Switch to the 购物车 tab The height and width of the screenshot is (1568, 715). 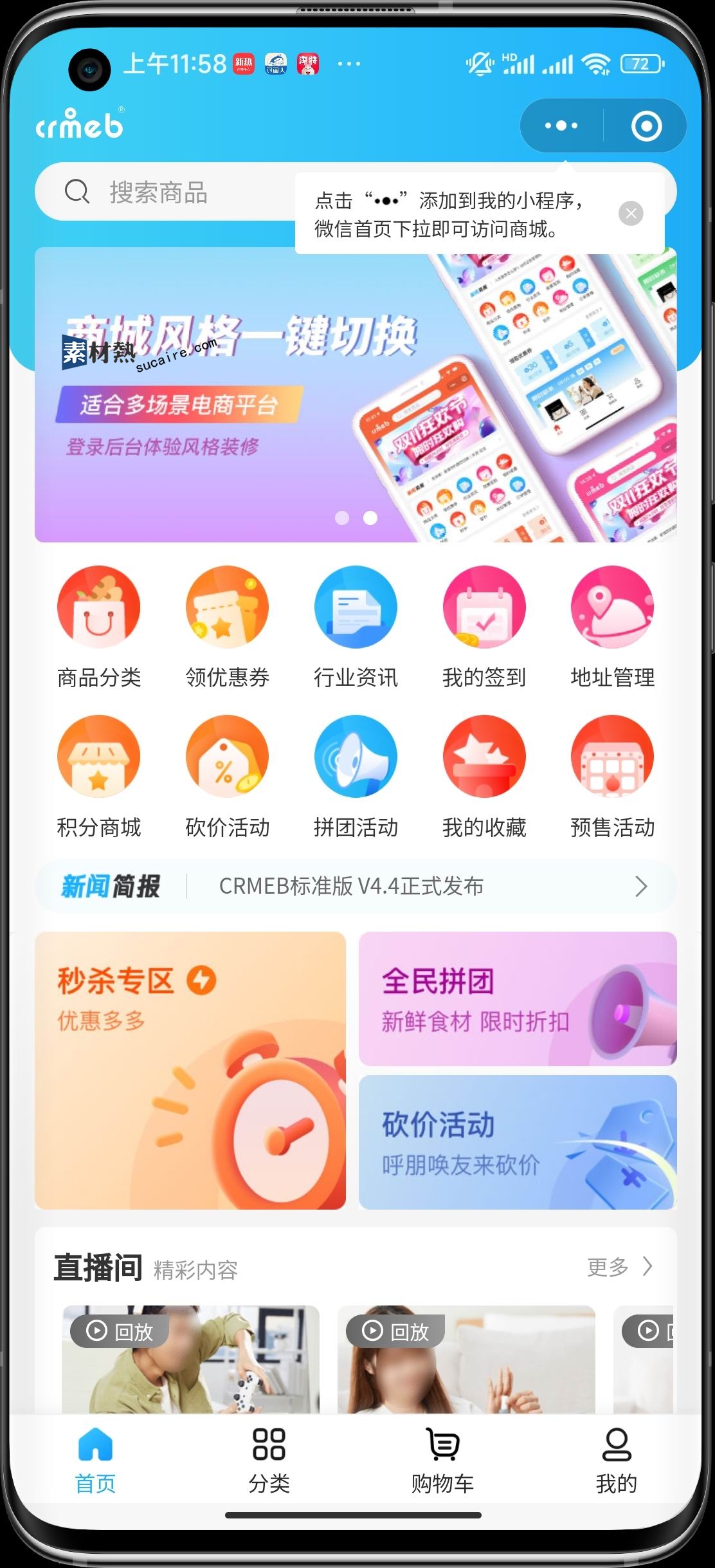pyautogui.click(x=442, y=1459)
